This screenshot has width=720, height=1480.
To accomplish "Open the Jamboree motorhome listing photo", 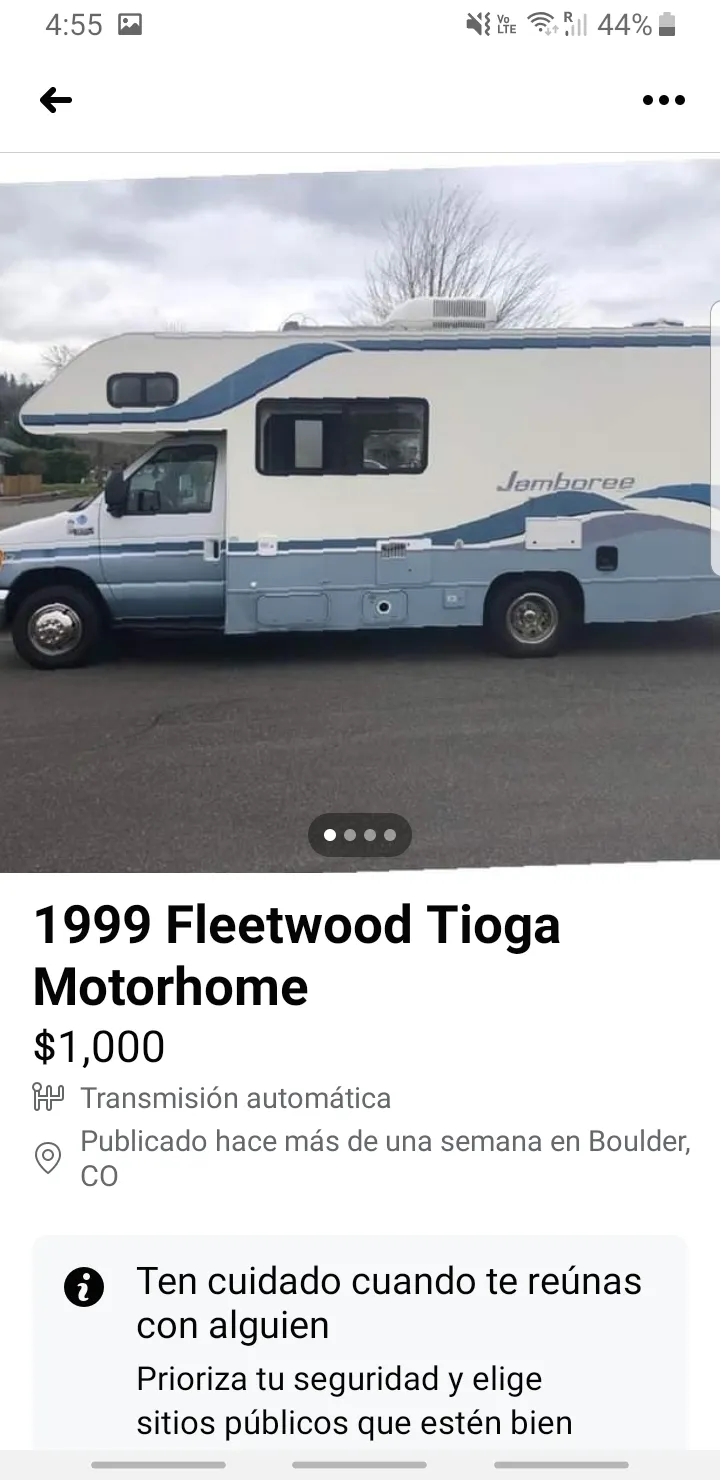I will [x=360, y=513].
